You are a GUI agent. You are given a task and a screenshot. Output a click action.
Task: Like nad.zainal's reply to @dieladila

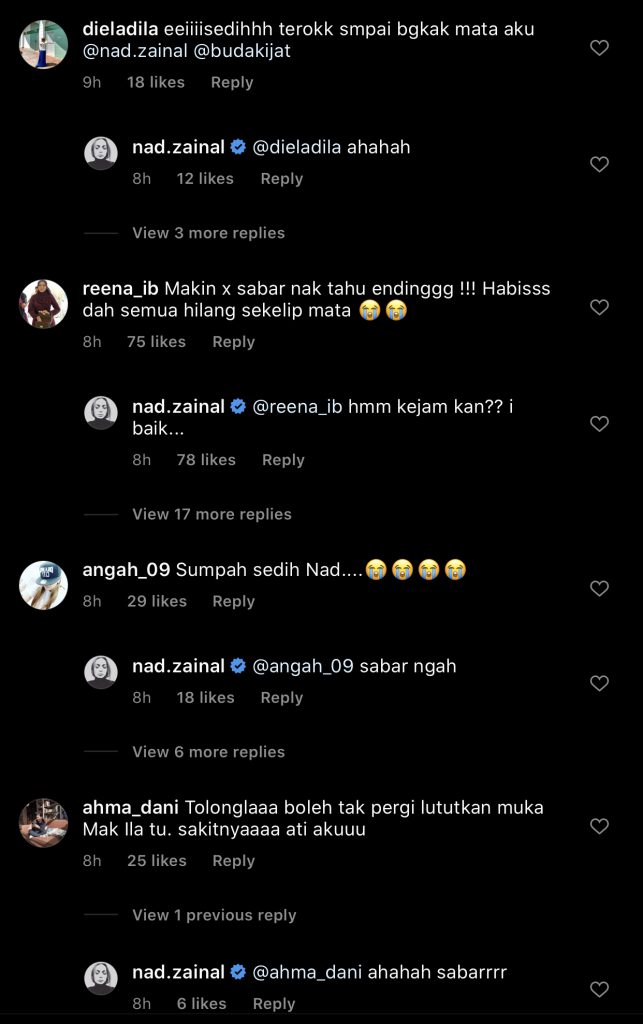click(599, 165)
